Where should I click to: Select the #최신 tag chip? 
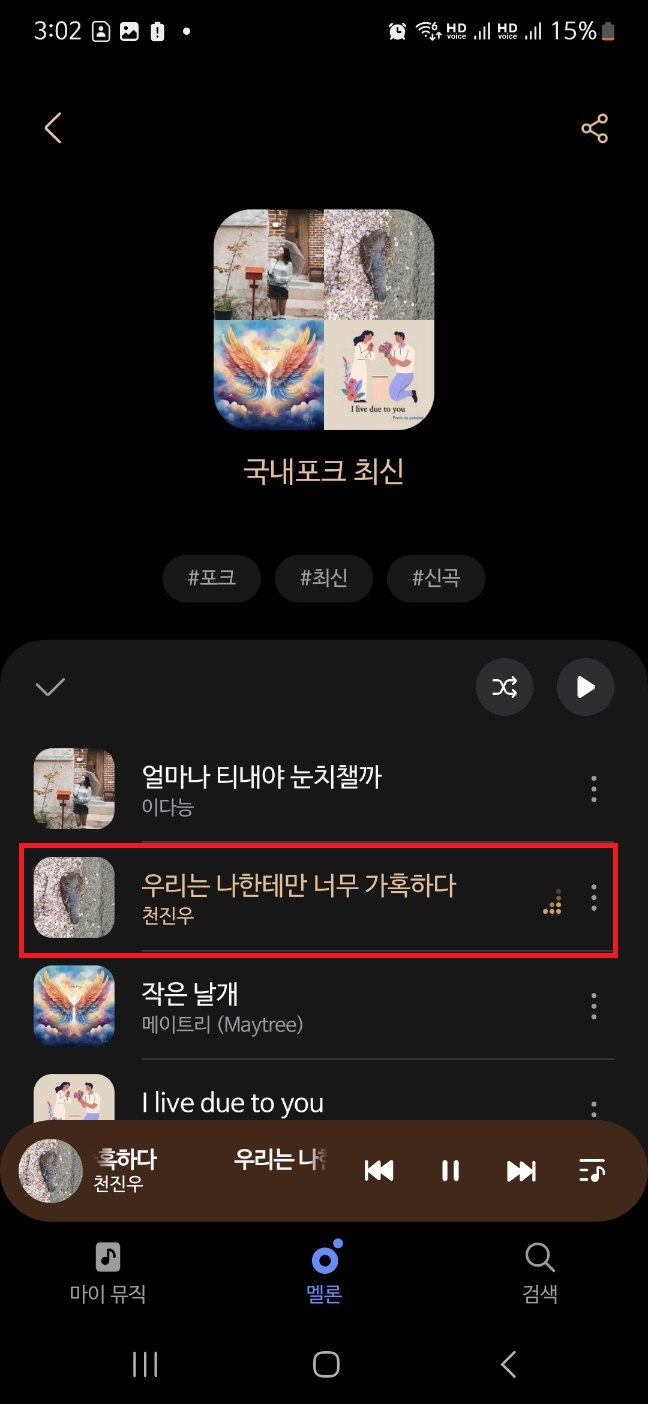coord(324,578)
